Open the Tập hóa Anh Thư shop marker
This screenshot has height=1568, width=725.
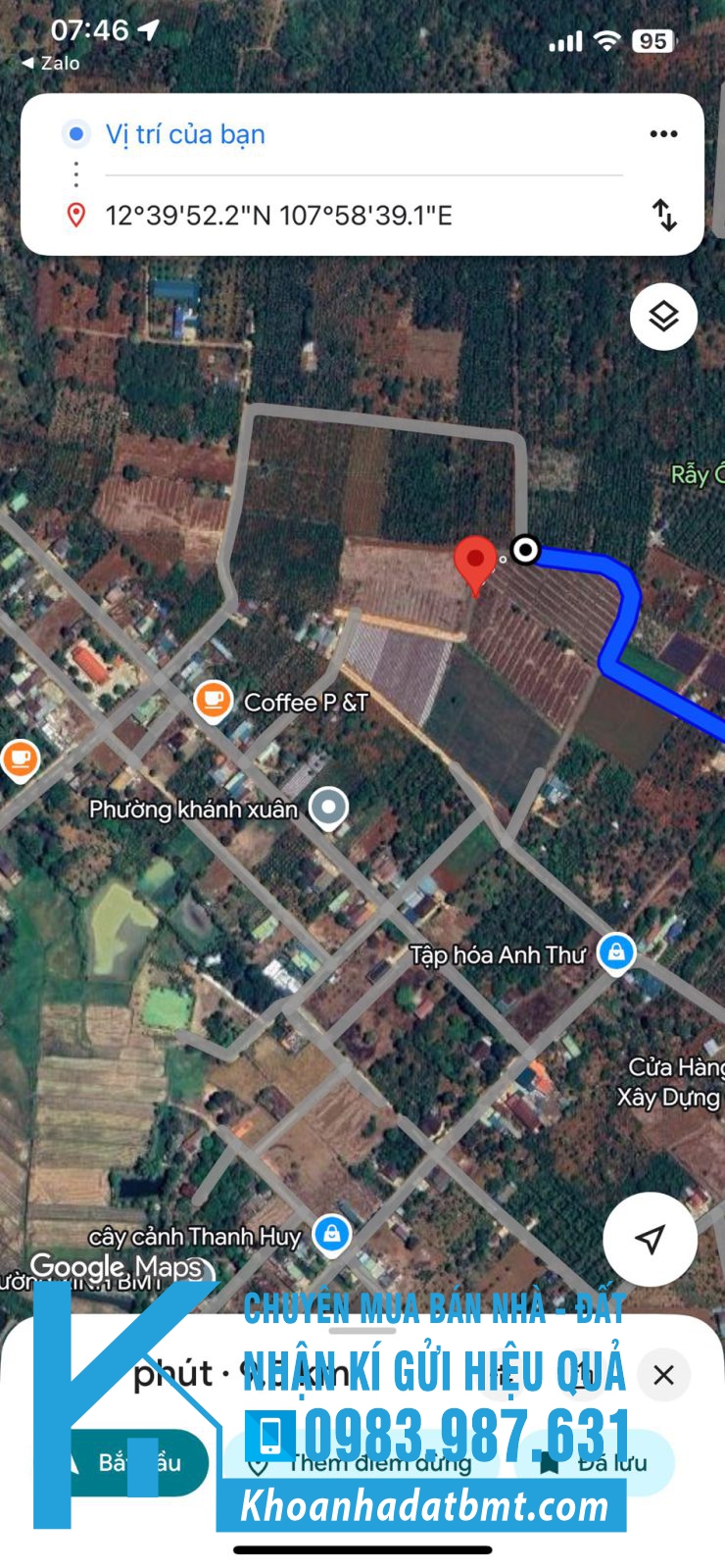point(616,952)
